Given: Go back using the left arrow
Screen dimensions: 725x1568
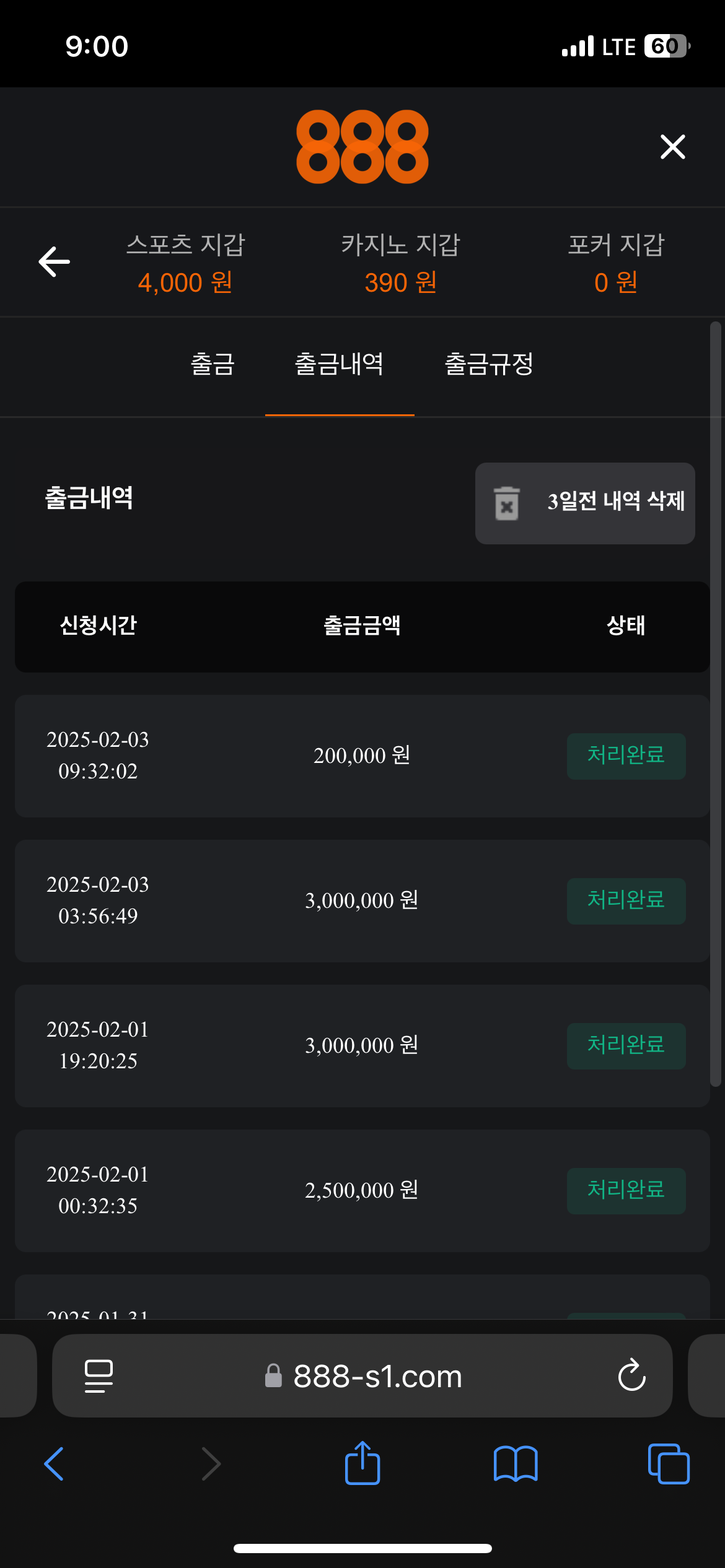Looking at the screenshot, I should pyautogui.click(x=55, y=261).
